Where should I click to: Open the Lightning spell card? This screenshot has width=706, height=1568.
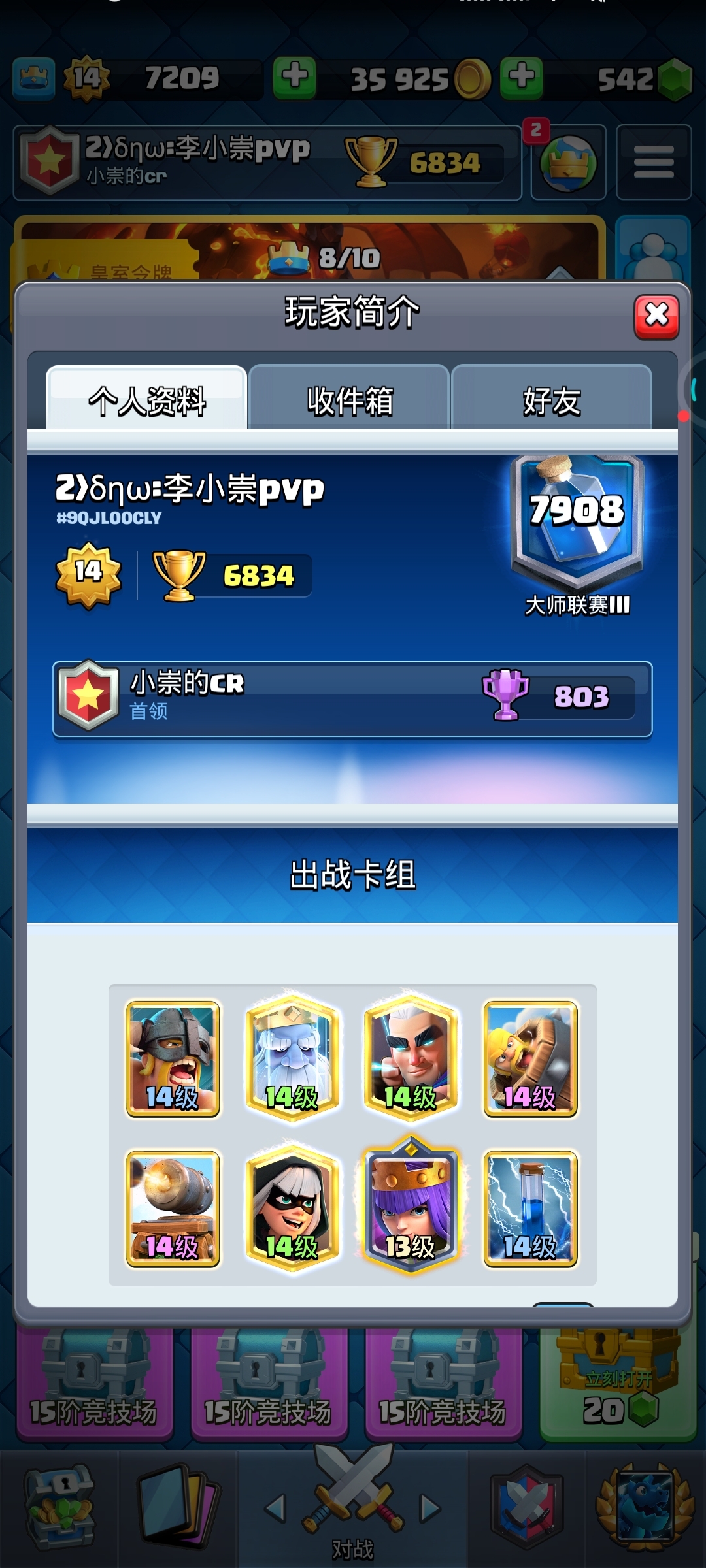coord(530,1209)
